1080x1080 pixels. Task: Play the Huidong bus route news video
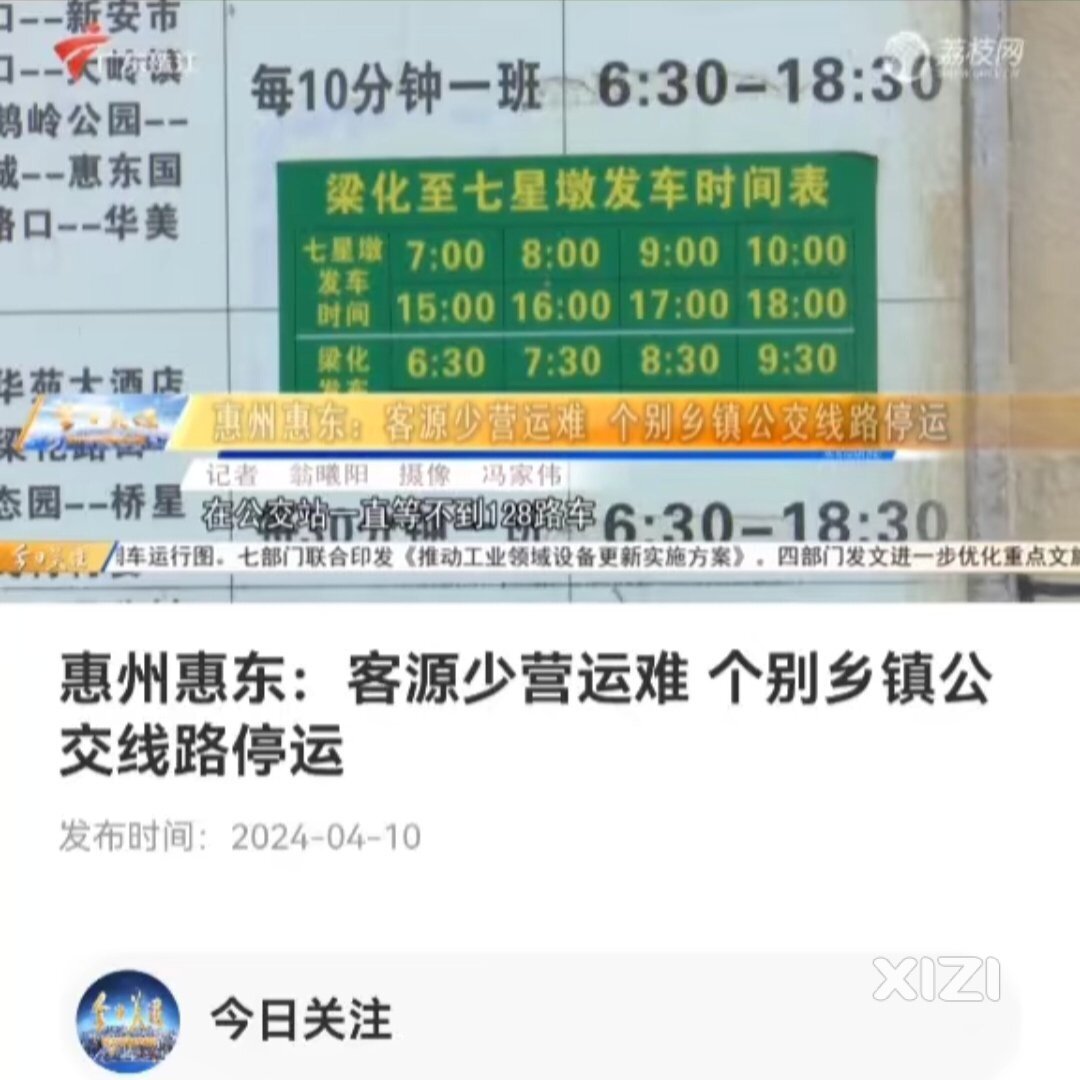tap(540, 300)
